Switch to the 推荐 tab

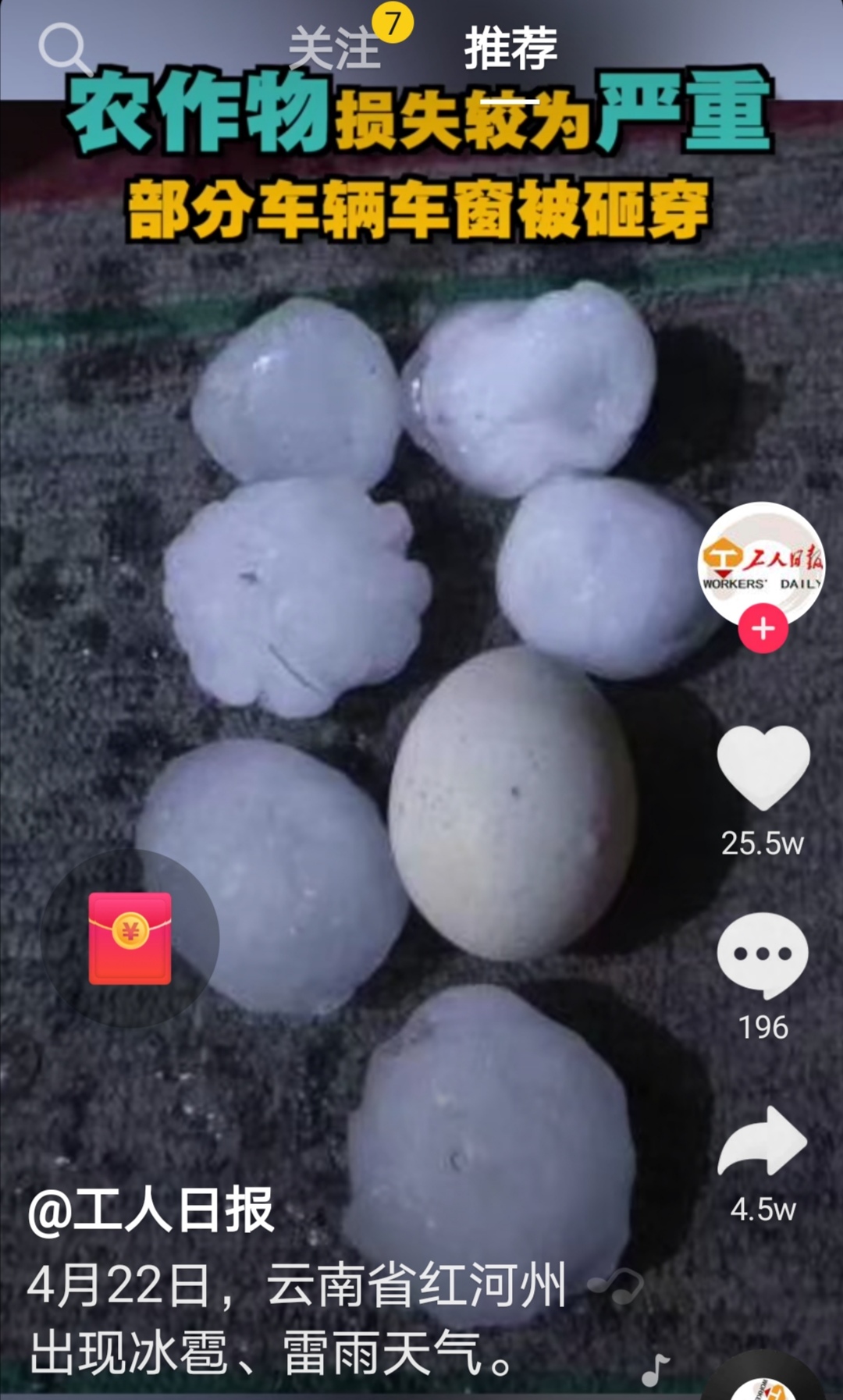(x=510, y=48)
